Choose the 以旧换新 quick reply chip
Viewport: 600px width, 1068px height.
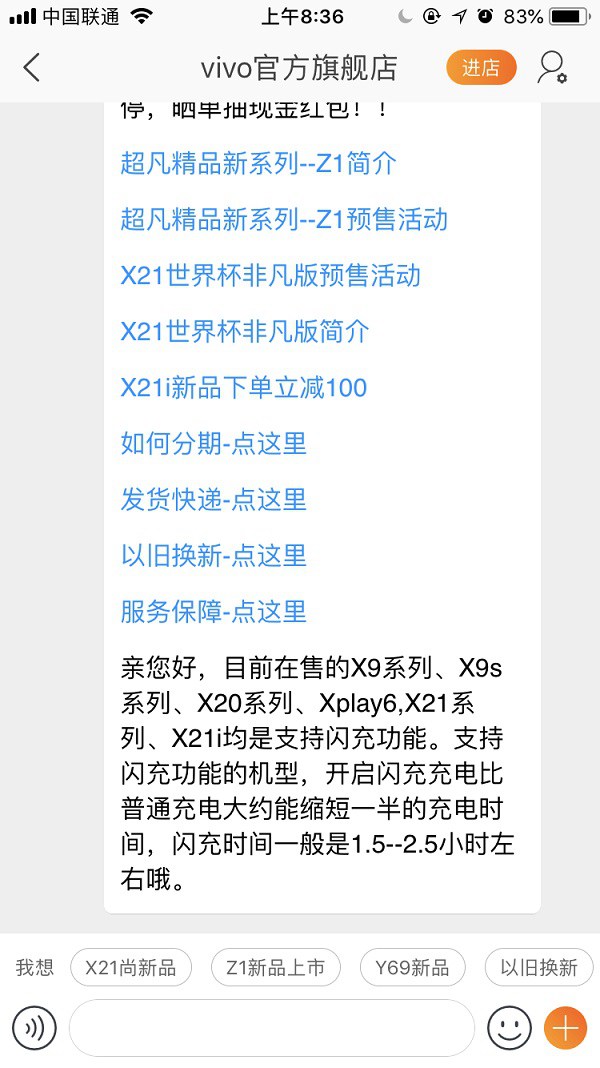pos(539,968)
